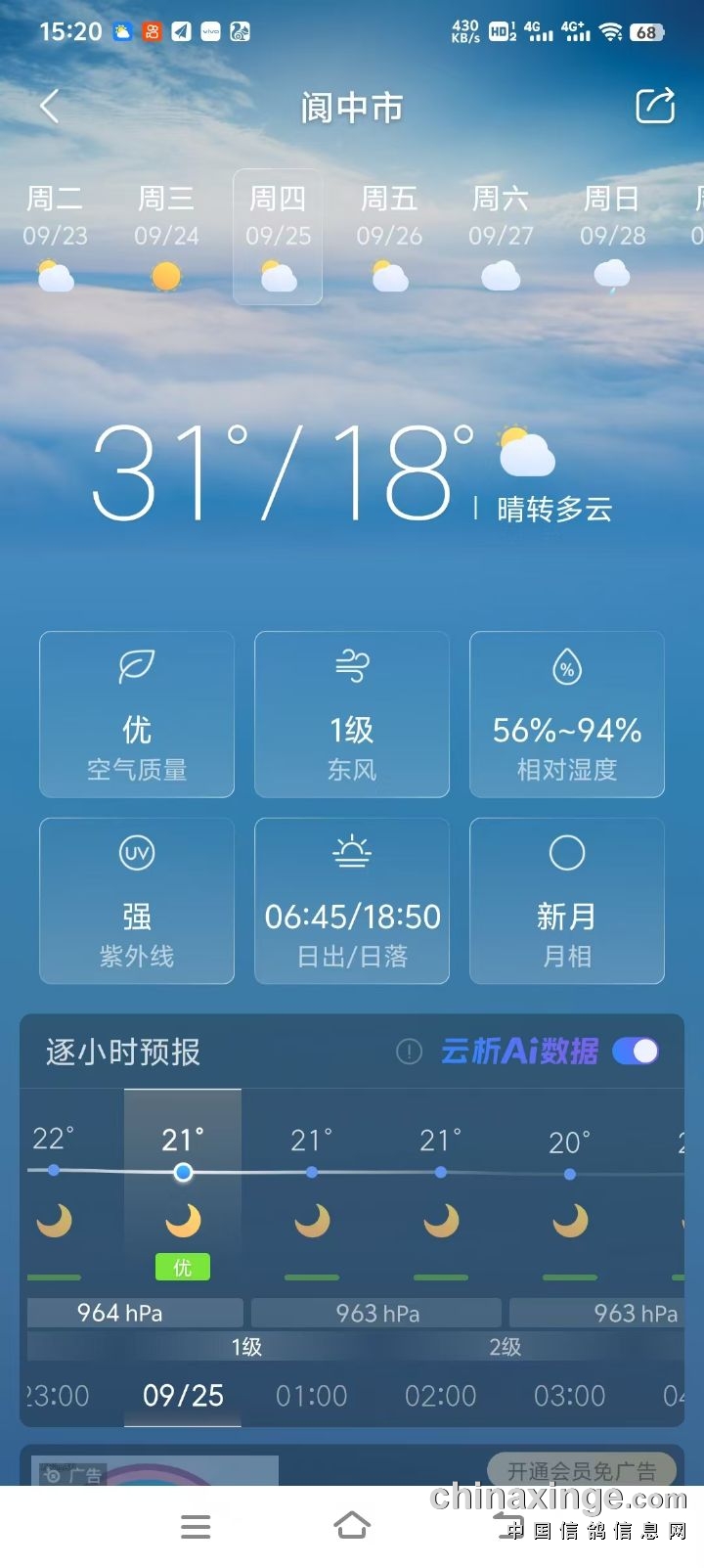This screenshot has height=1568, width=704.
Task: Share the 阆中市 weather forecast
Action: click(x=654, y=106)
